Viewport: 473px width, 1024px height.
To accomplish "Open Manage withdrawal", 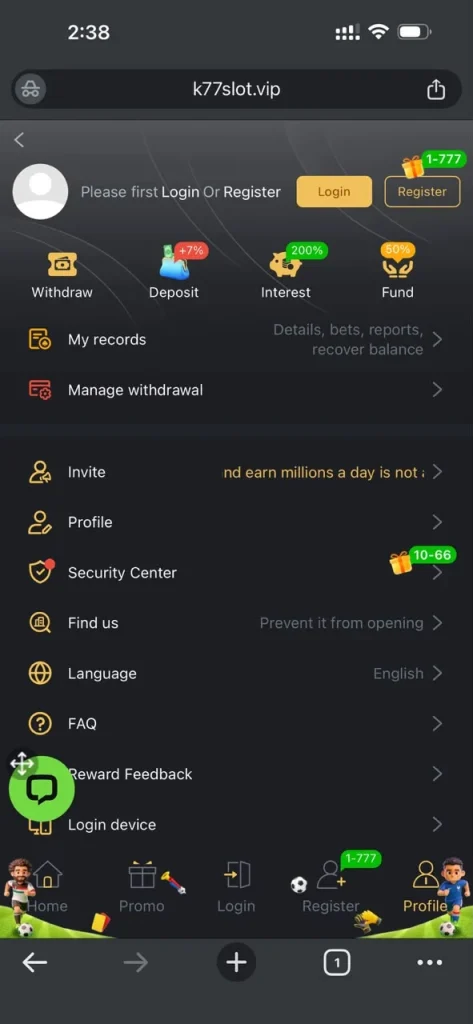I will tap(236, 390).
